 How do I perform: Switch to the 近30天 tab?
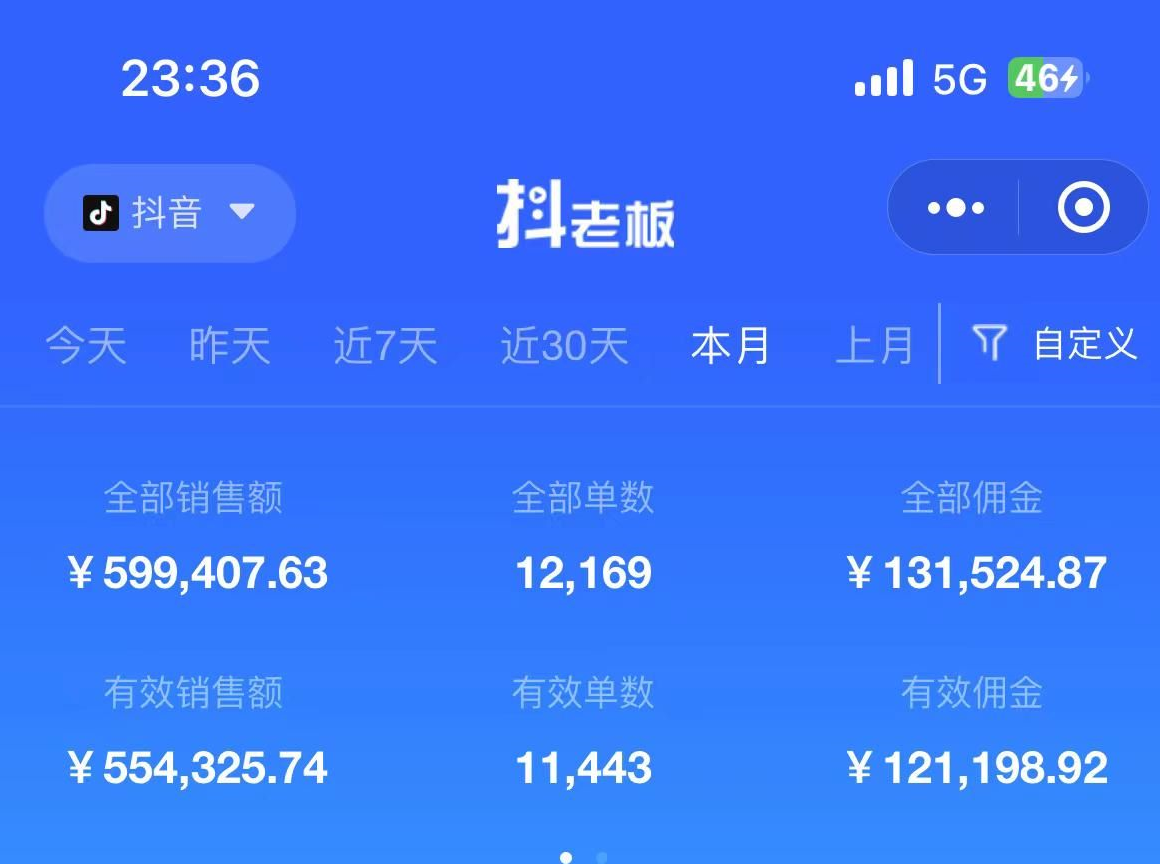pos(564,346)
